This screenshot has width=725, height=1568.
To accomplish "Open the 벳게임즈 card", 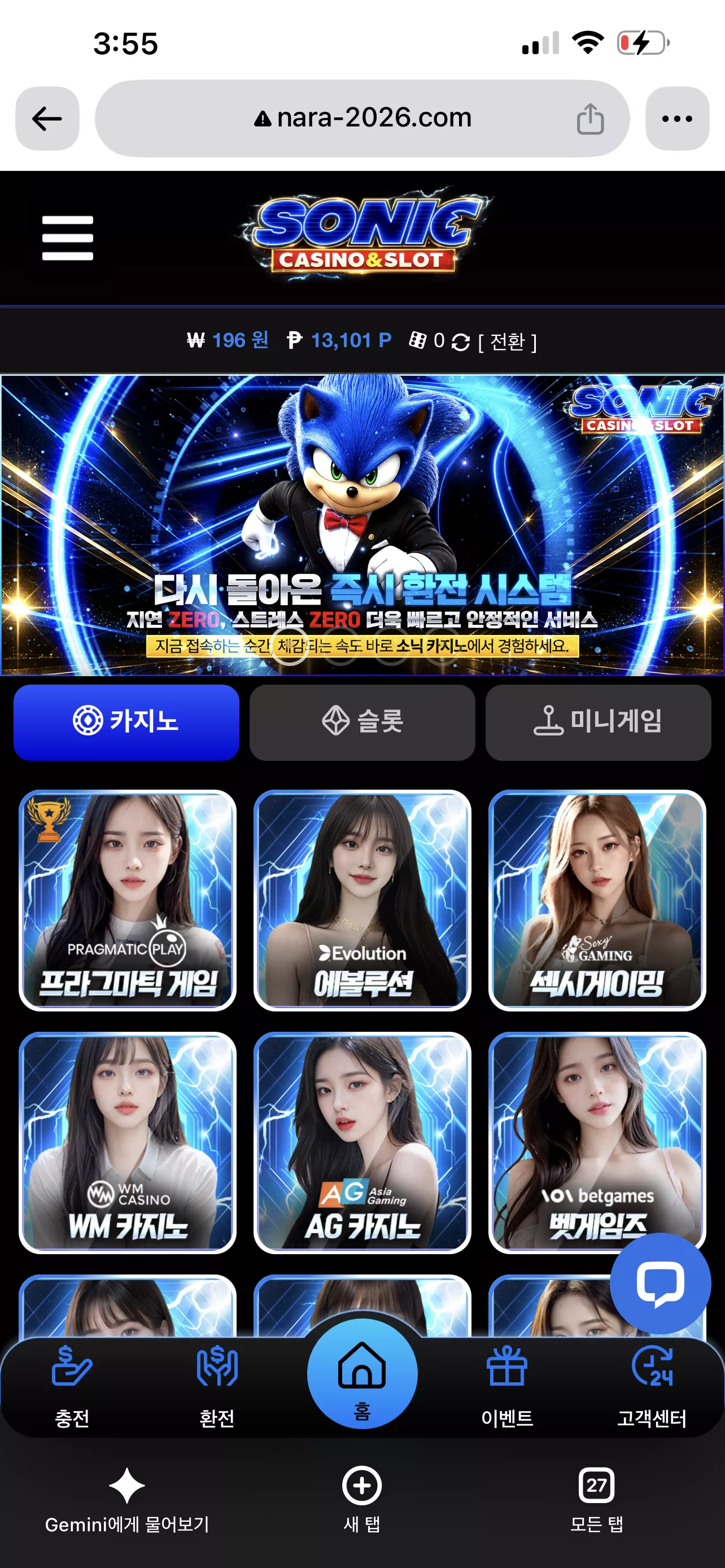I will (x=597, y=1142).
